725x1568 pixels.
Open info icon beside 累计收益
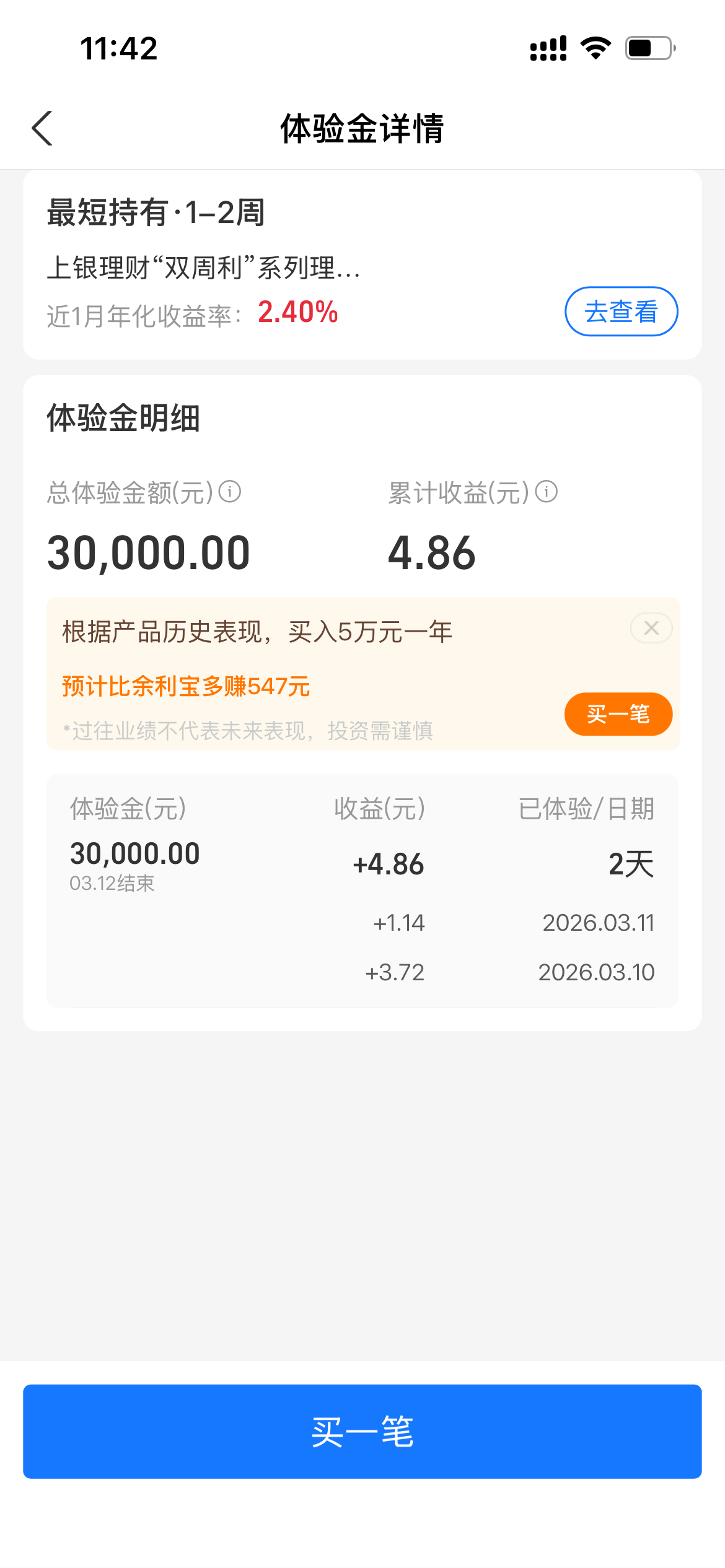pos(547,492)
